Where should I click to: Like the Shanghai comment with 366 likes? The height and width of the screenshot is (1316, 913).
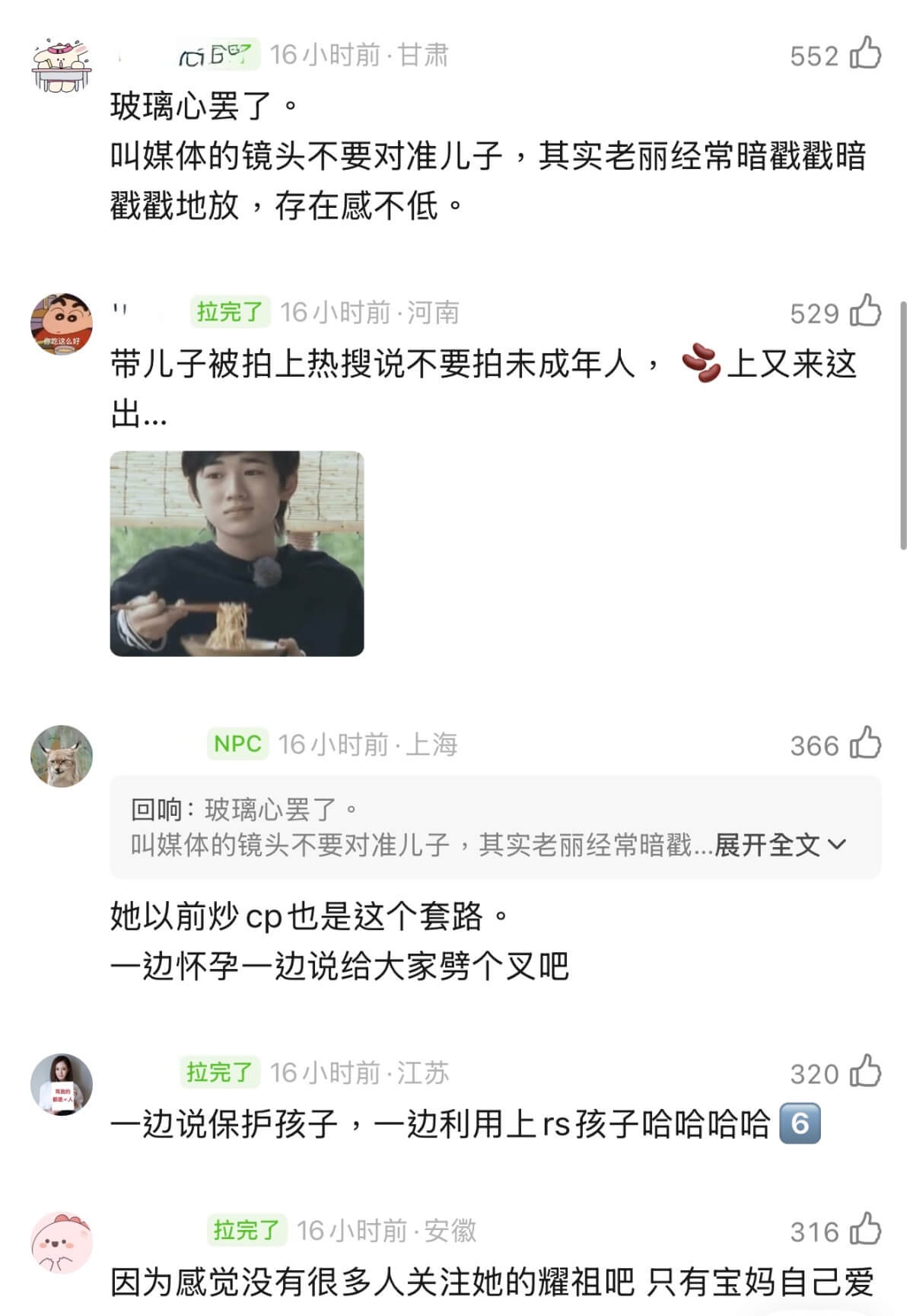[x=865, y=744]
